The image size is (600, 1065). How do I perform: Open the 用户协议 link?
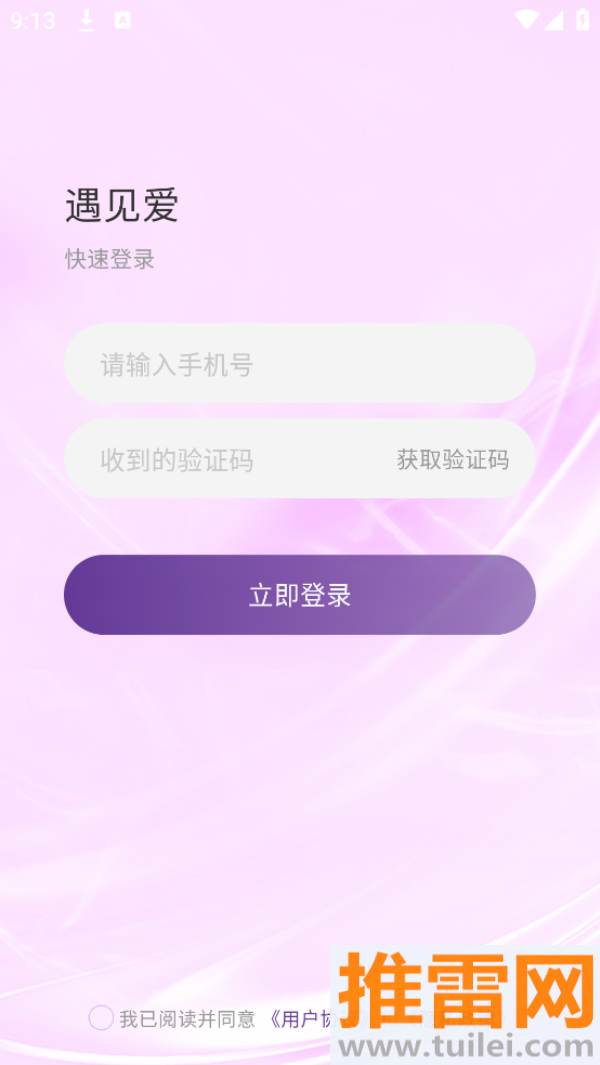(x=300, y=1019)
